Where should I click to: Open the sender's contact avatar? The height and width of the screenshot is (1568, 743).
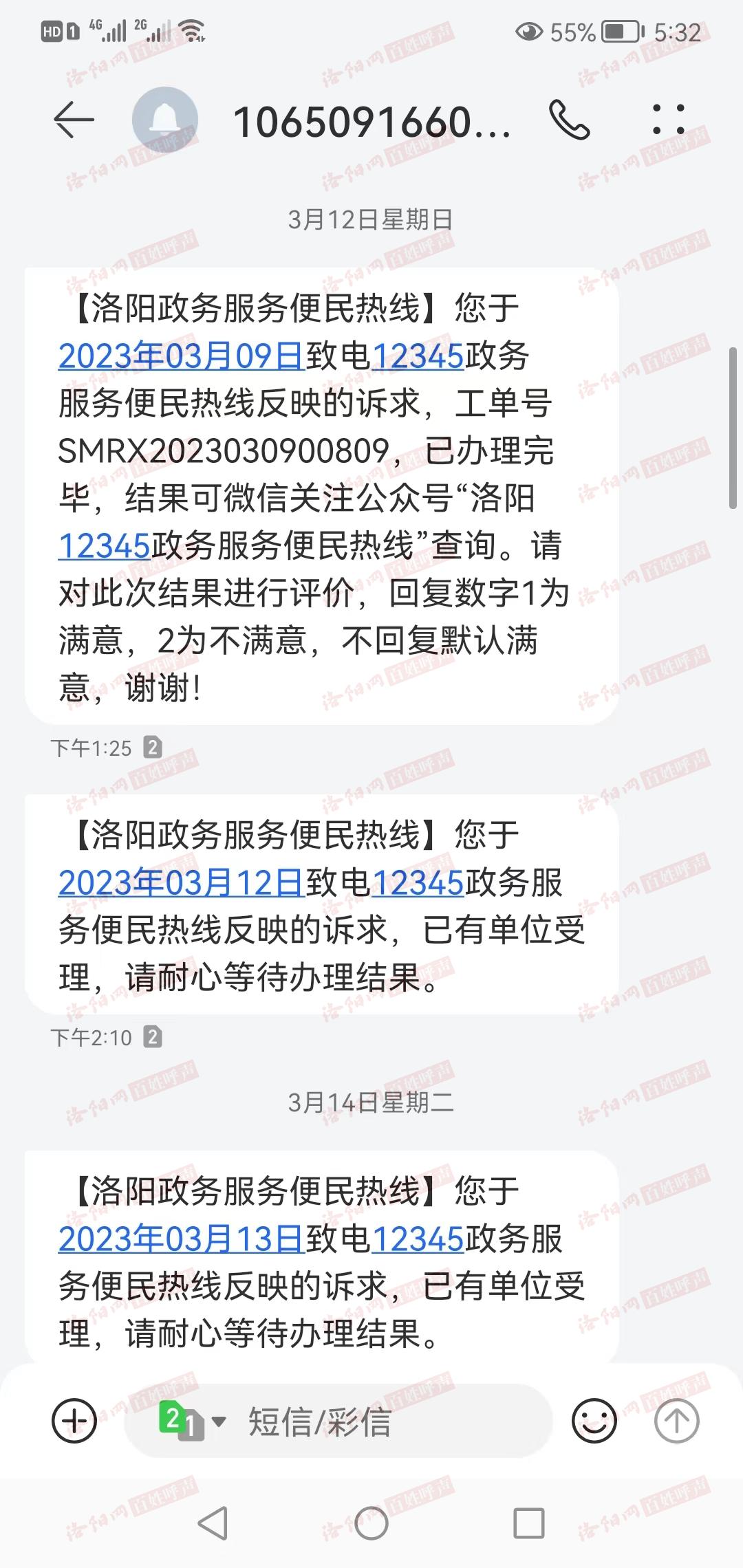point(165,120)
